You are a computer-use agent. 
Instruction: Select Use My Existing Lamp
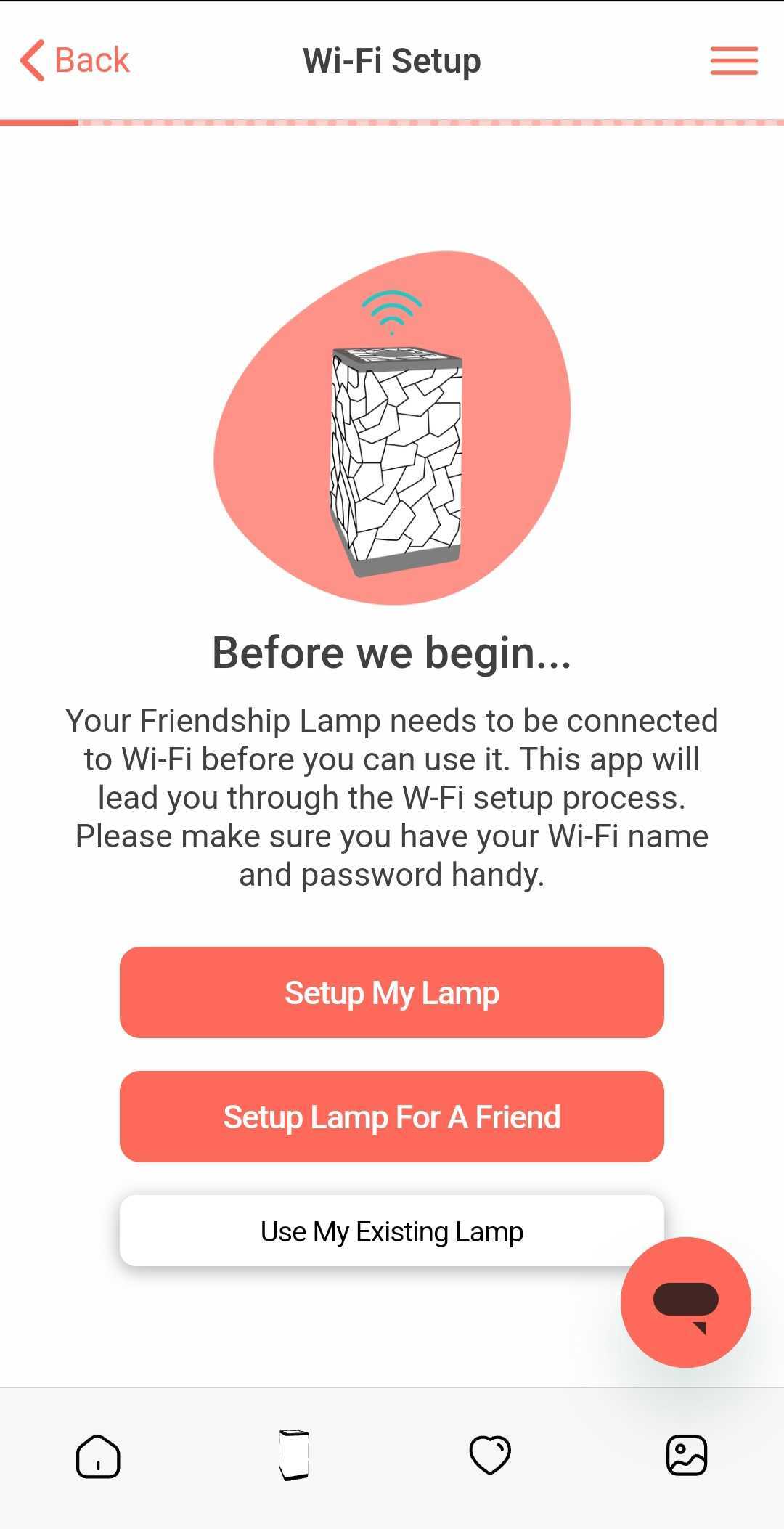click(392, 1231)
